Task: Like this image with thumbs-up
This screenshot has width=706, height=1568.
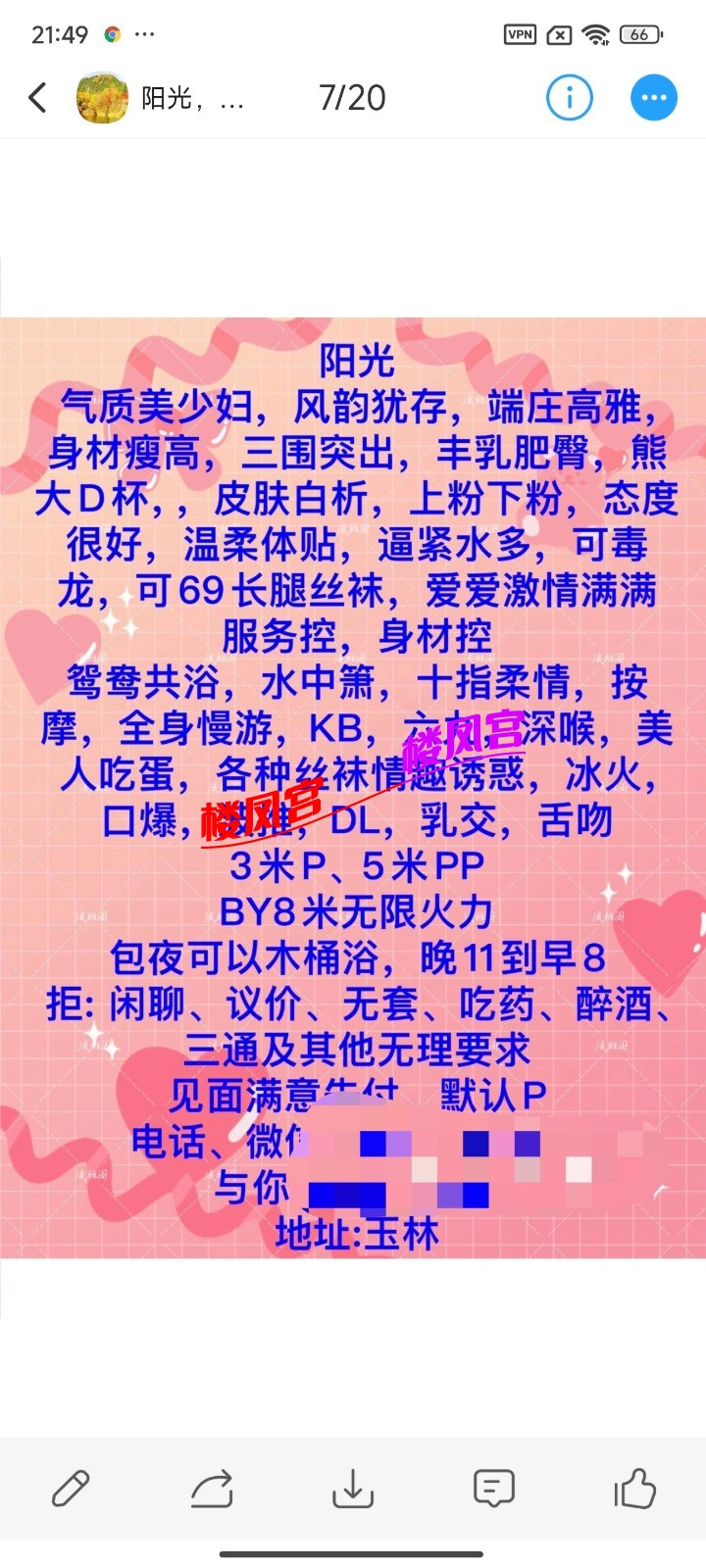Action: click(634, 1488)
